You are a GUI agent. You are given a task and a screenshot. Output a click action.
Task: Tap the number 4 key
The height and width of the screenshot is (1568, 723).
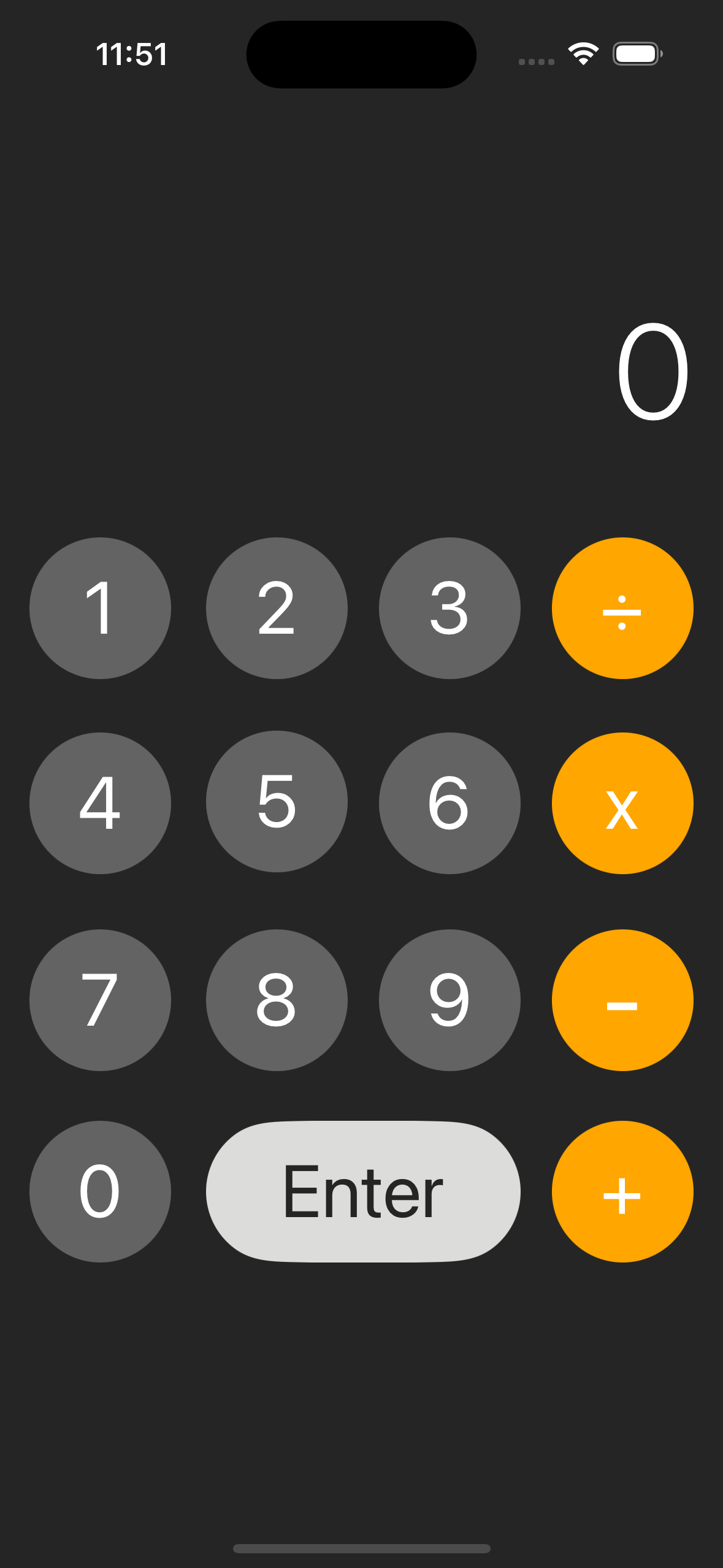click(x=101, y=804)
